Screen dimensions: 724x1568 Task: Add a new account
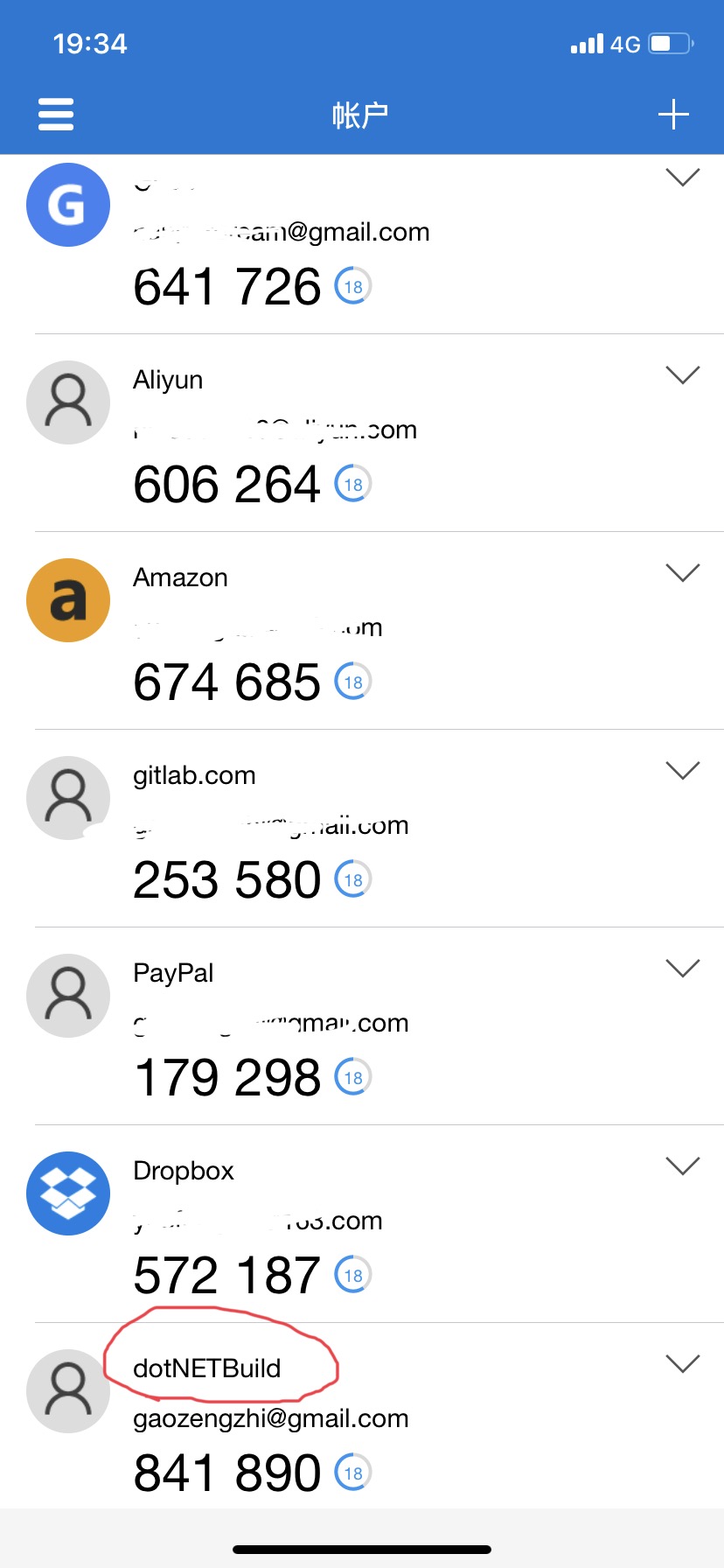click(x=673, y=115)
